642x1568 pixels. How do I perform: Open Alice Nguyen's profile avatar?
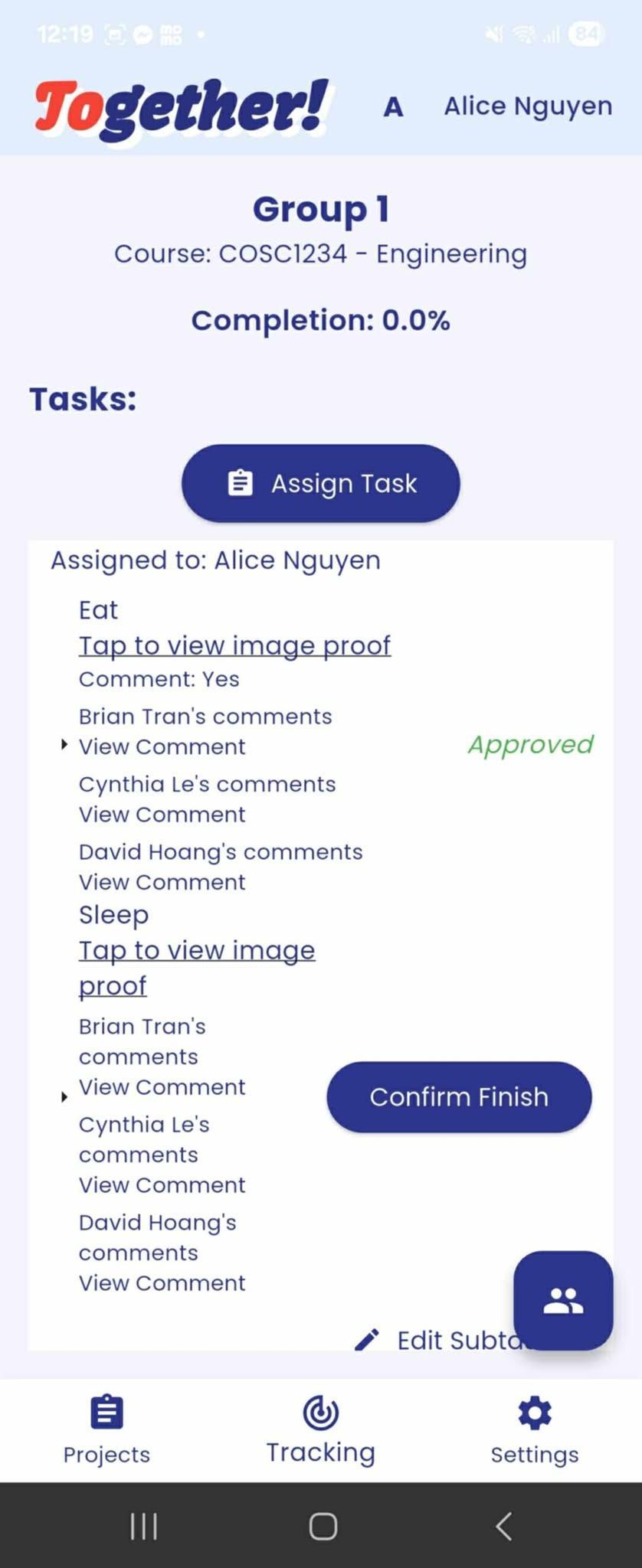pos(393,106)
